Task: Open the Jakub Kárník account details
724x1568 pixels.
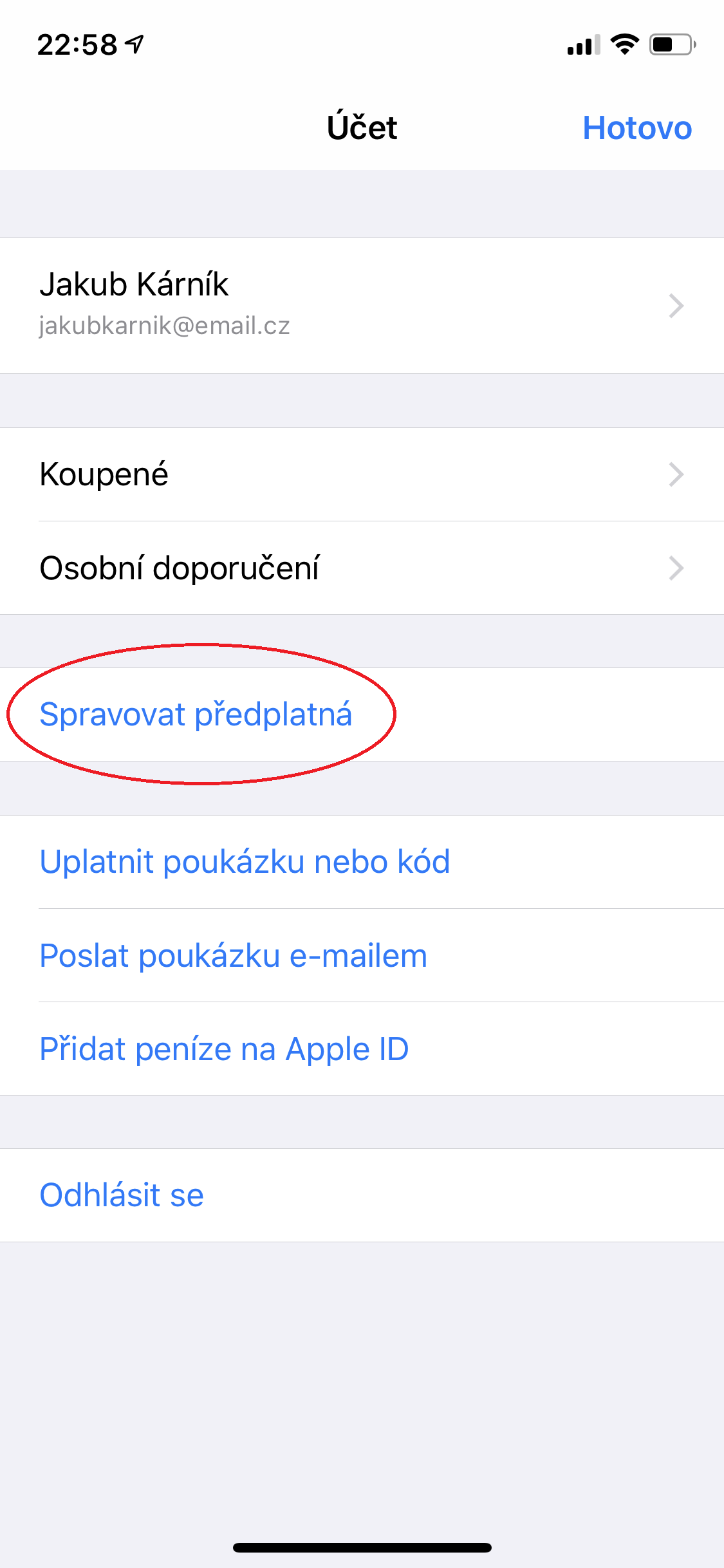Action: 360,305
